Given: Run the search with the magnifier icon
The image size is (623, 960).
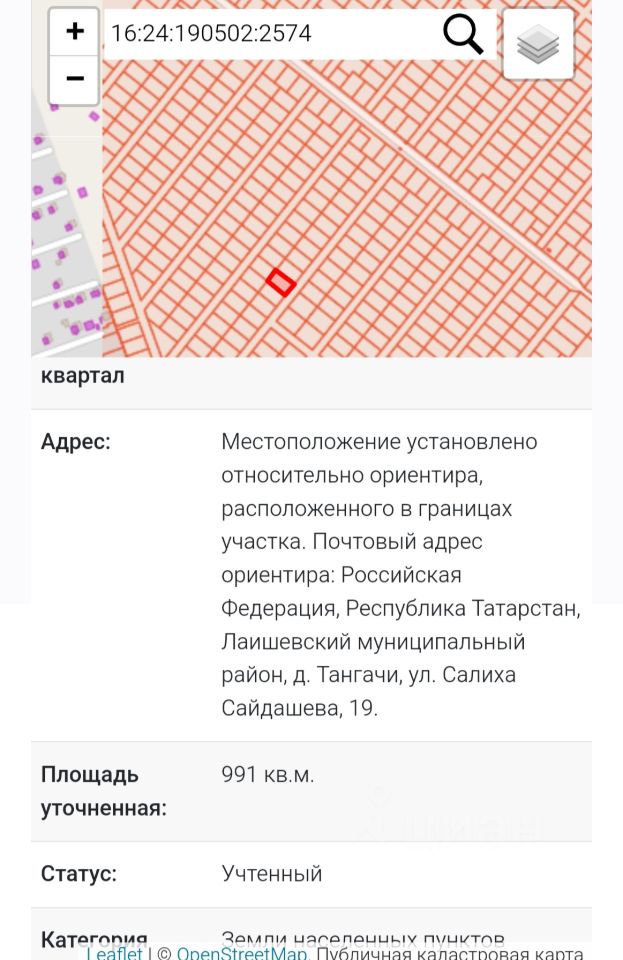Looking at the screenshot, I should pos(463,35).
